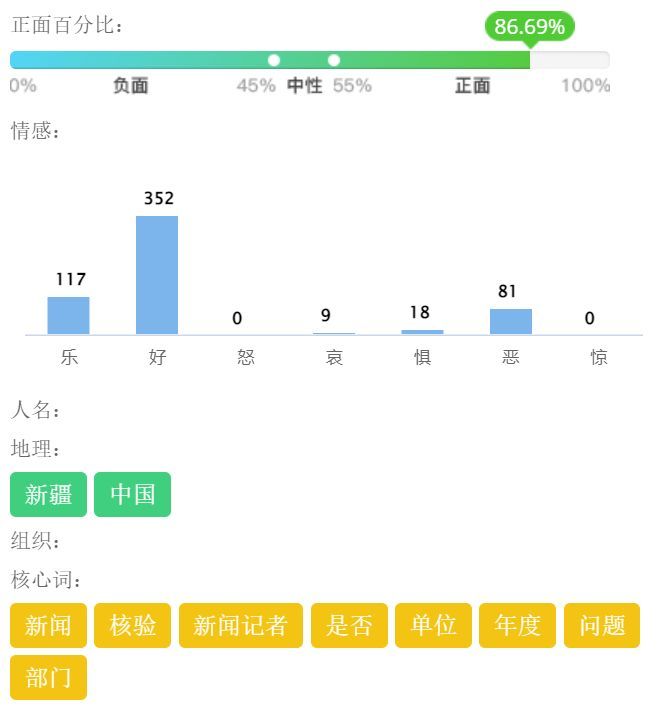Open the 新闻 keyword chip
Image resolution: width=657 pixels, height=714 pixels.
[x=49, y=625]
